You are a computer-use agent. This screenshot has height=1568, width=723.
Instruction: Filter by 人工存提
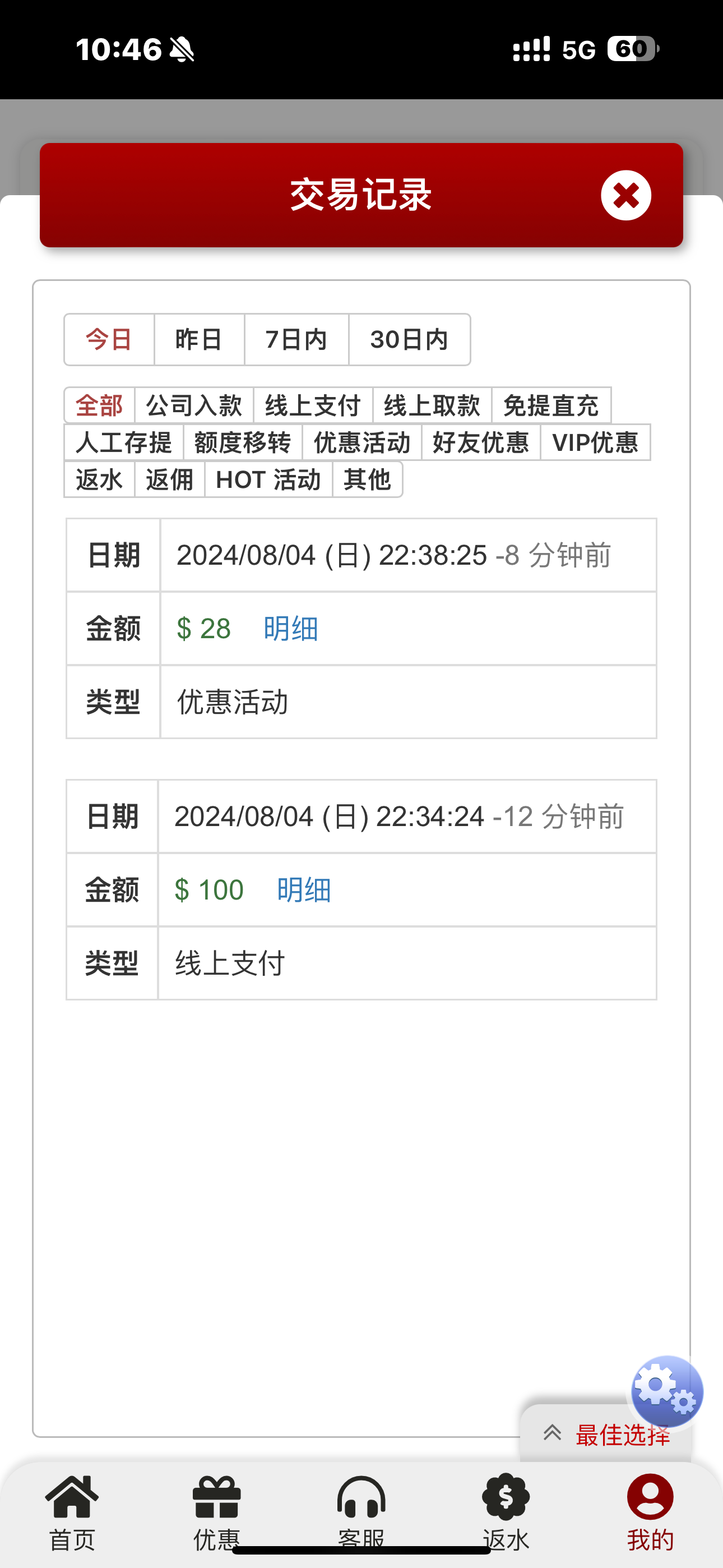[123, 442]
